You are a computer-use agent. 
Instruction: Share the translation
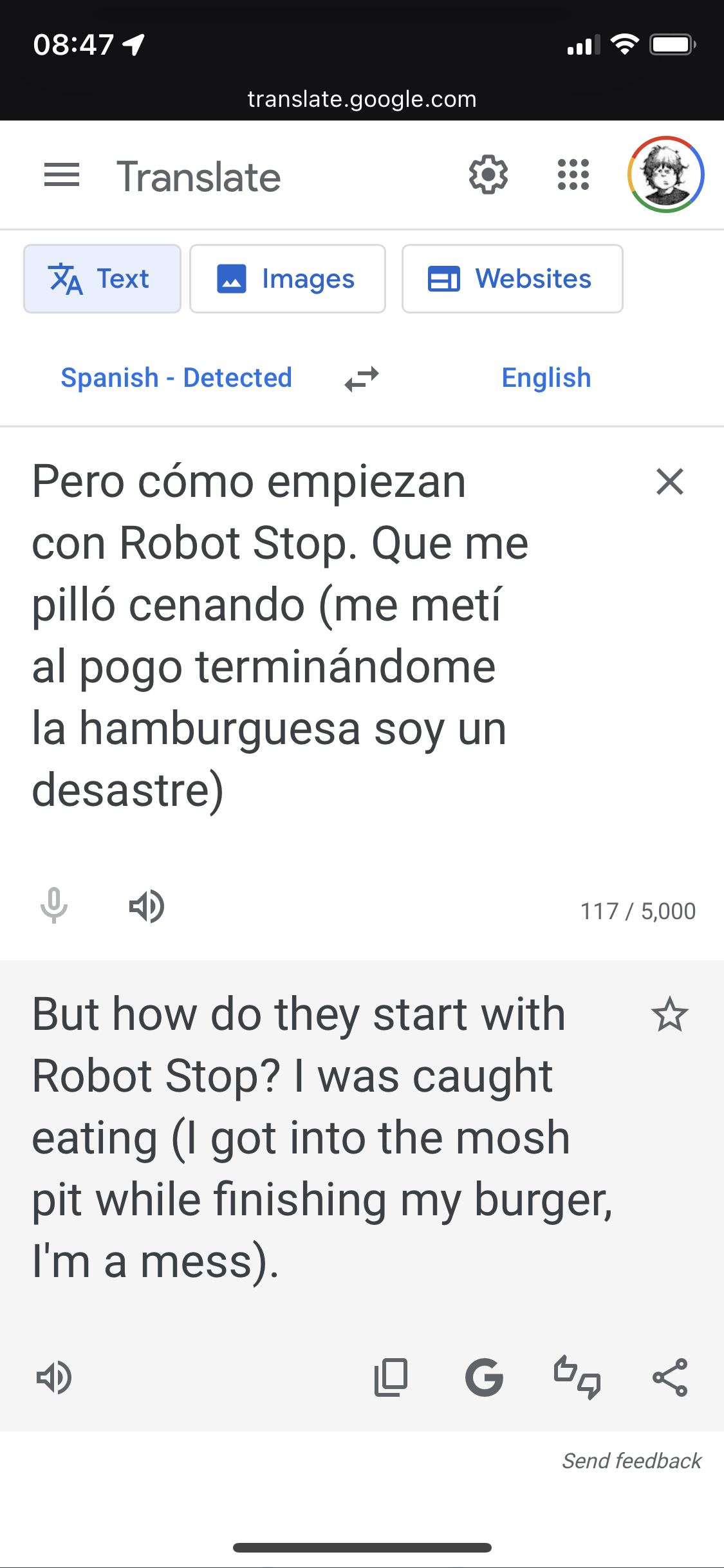click(x=670, y=1377)
